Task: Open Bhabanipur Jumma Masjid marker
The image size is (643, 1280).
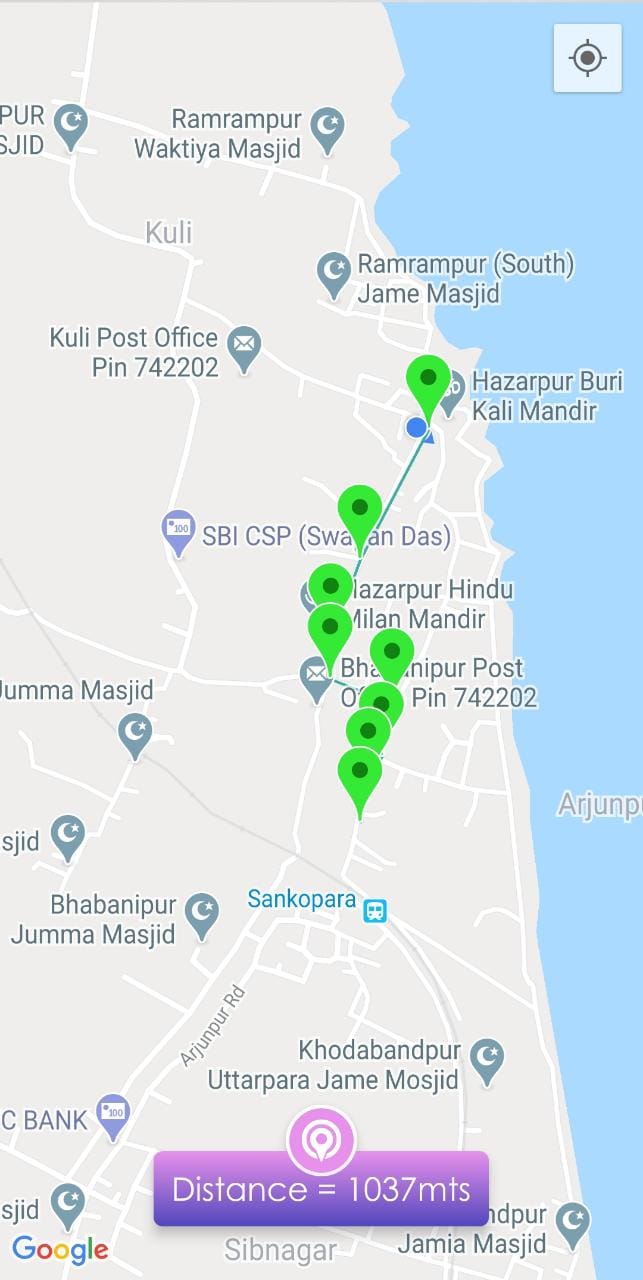Action: coord(202,913)
